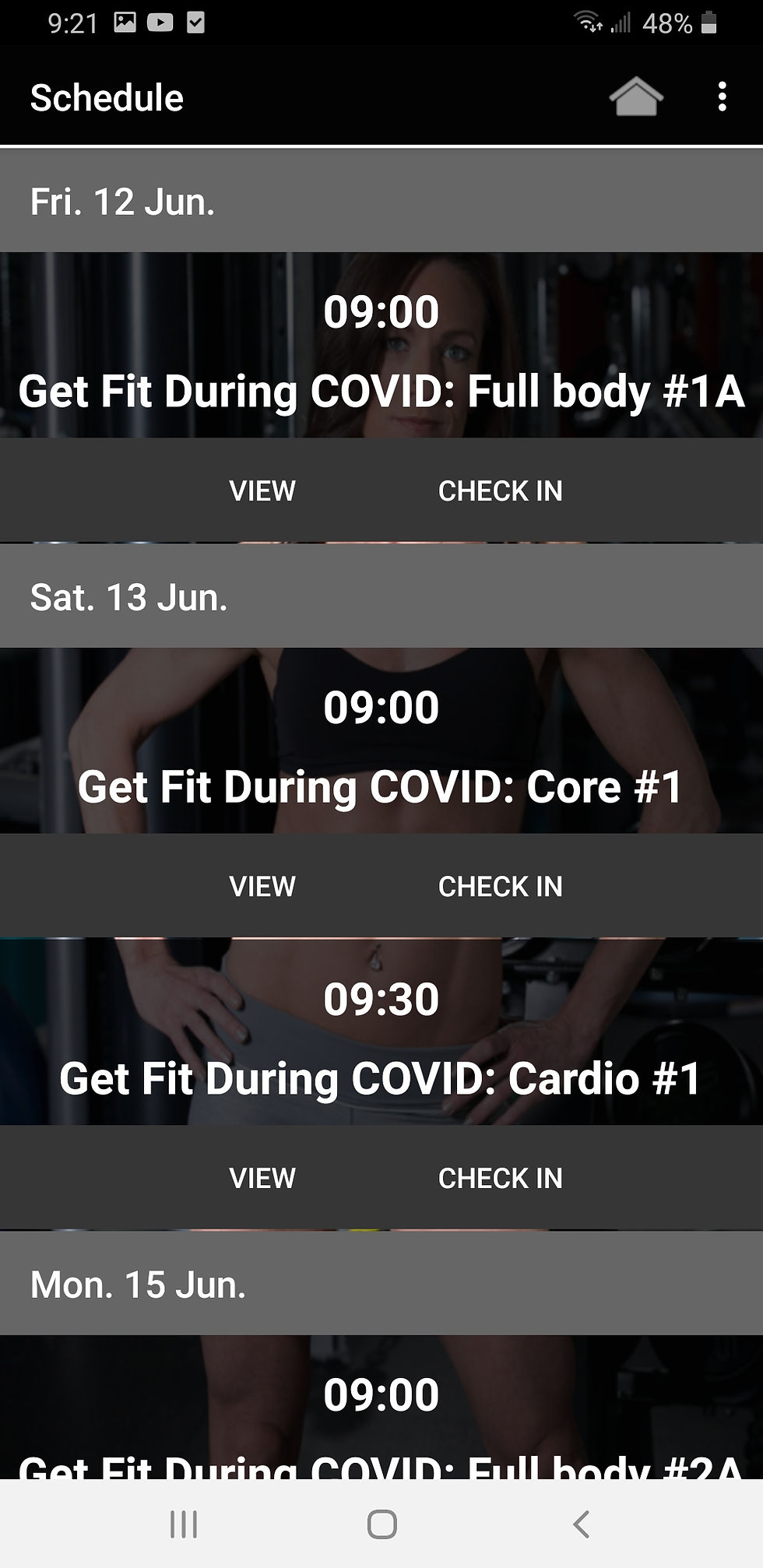The image size is (763, 1568).
Task: Open the three-dot overflow menu
Action: [x=722, y=97]
